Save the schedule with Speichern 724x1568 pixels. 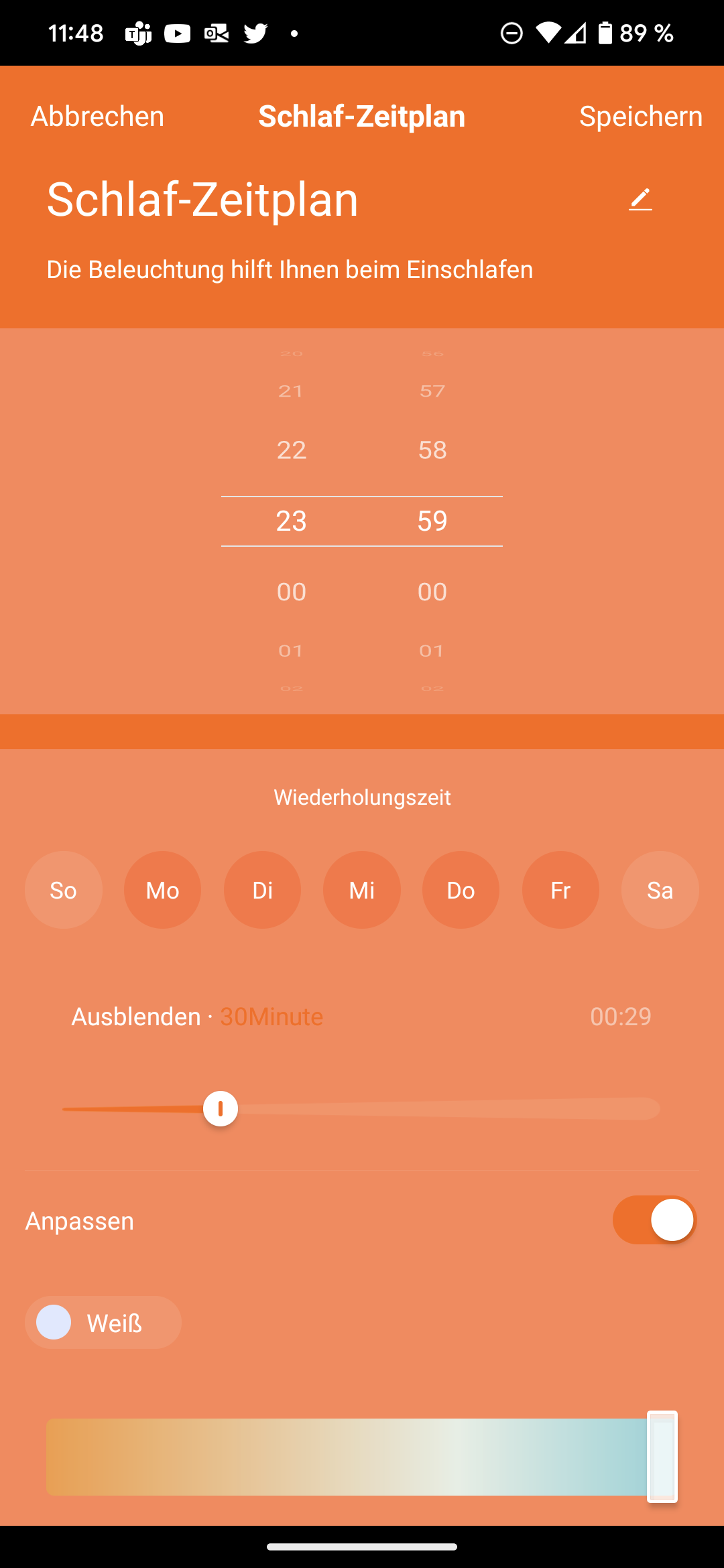640,117
